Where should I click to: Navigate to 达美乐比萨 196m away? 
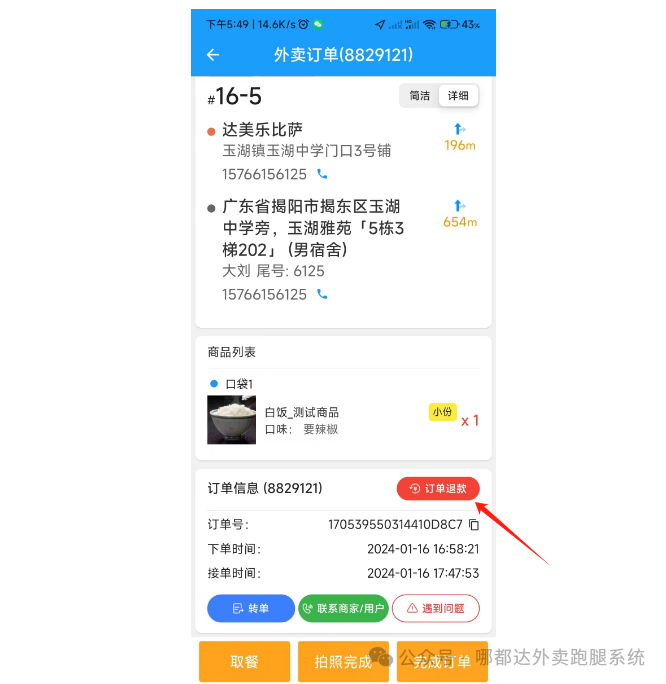460,136
